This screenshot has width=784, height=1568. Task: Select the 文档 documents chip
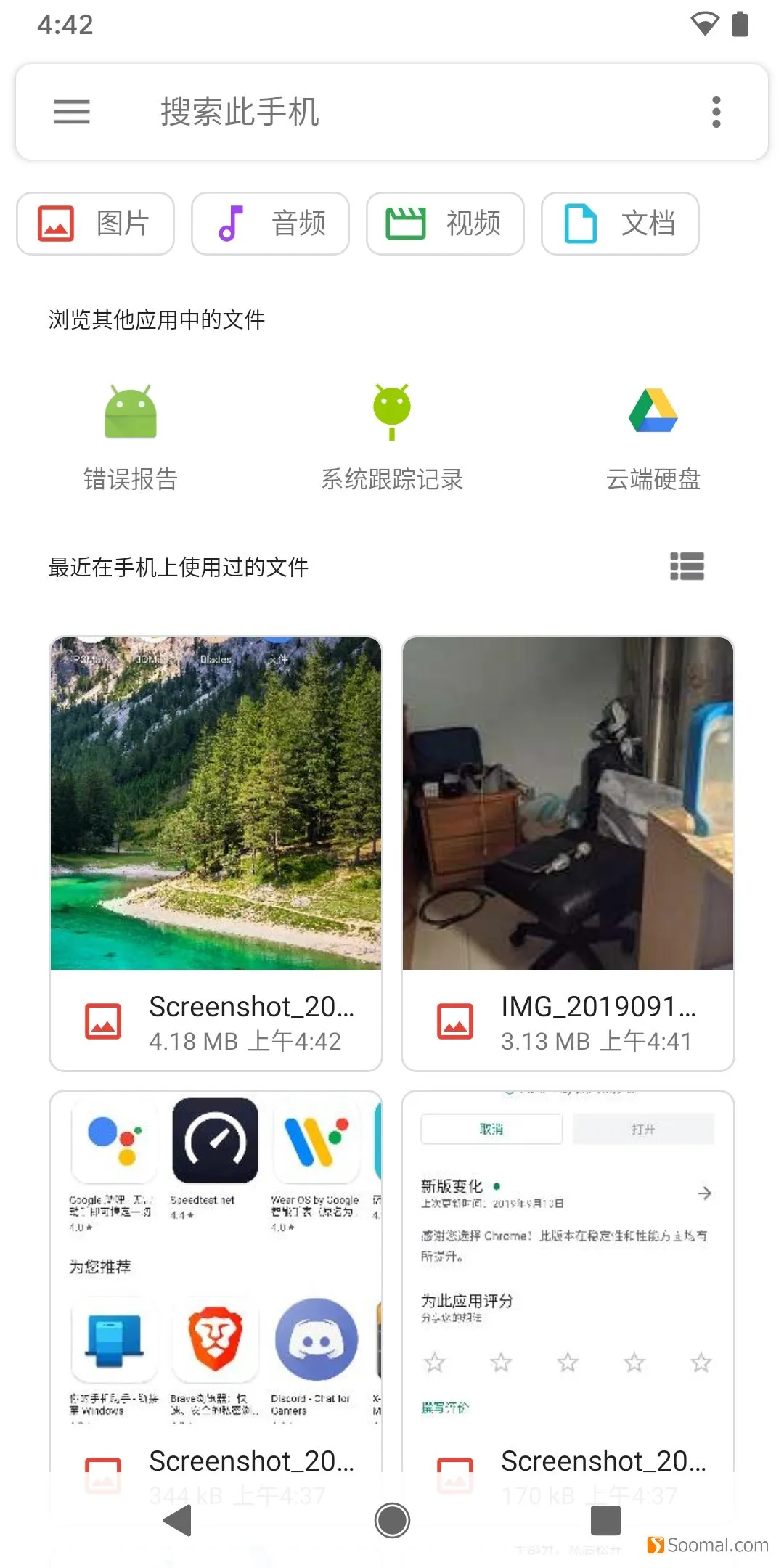[x=620, y=224]
